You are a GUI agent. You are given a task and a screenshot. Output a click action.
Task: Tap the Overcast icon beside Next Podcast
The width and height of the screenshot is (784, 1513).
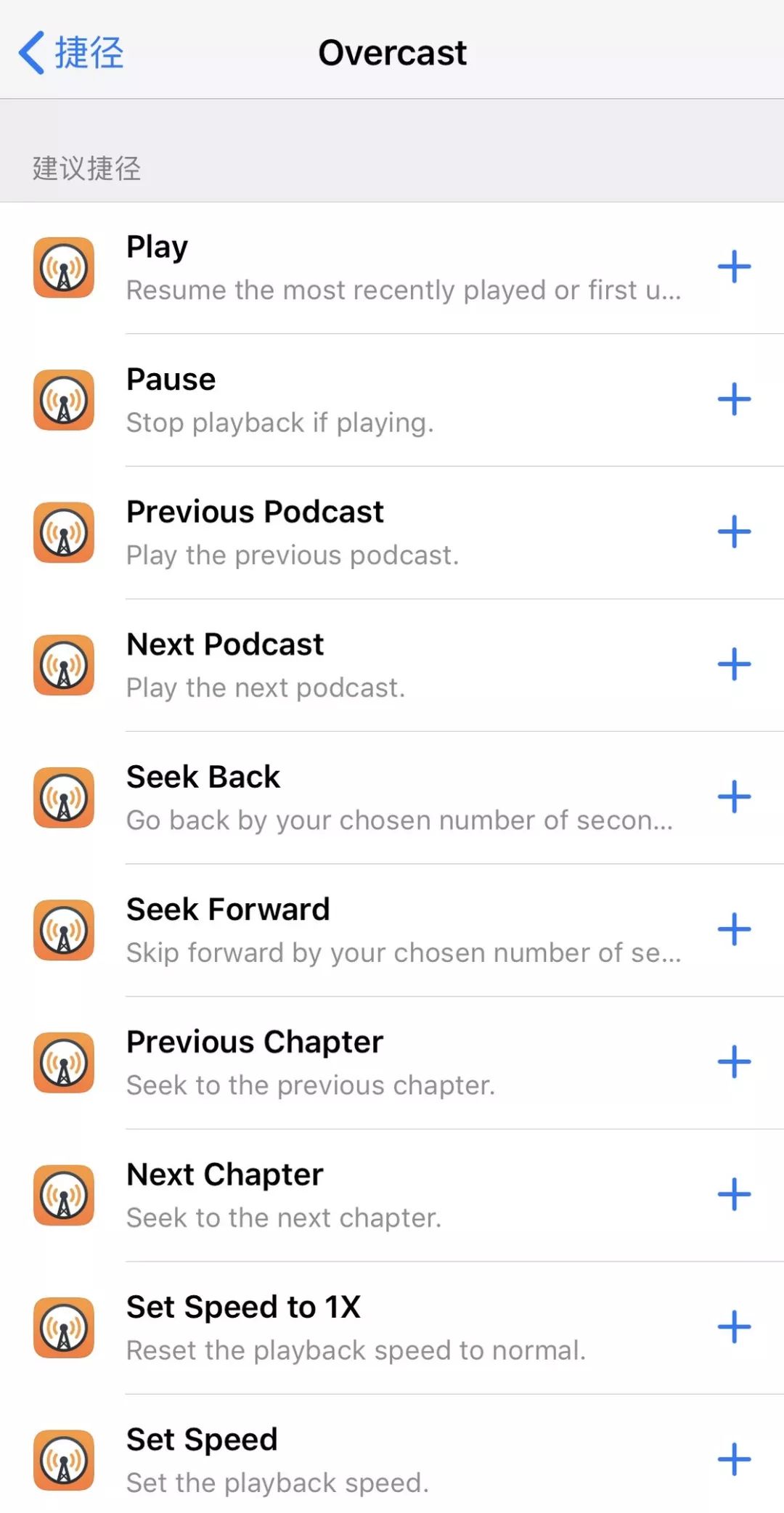(x=63, y=664)
